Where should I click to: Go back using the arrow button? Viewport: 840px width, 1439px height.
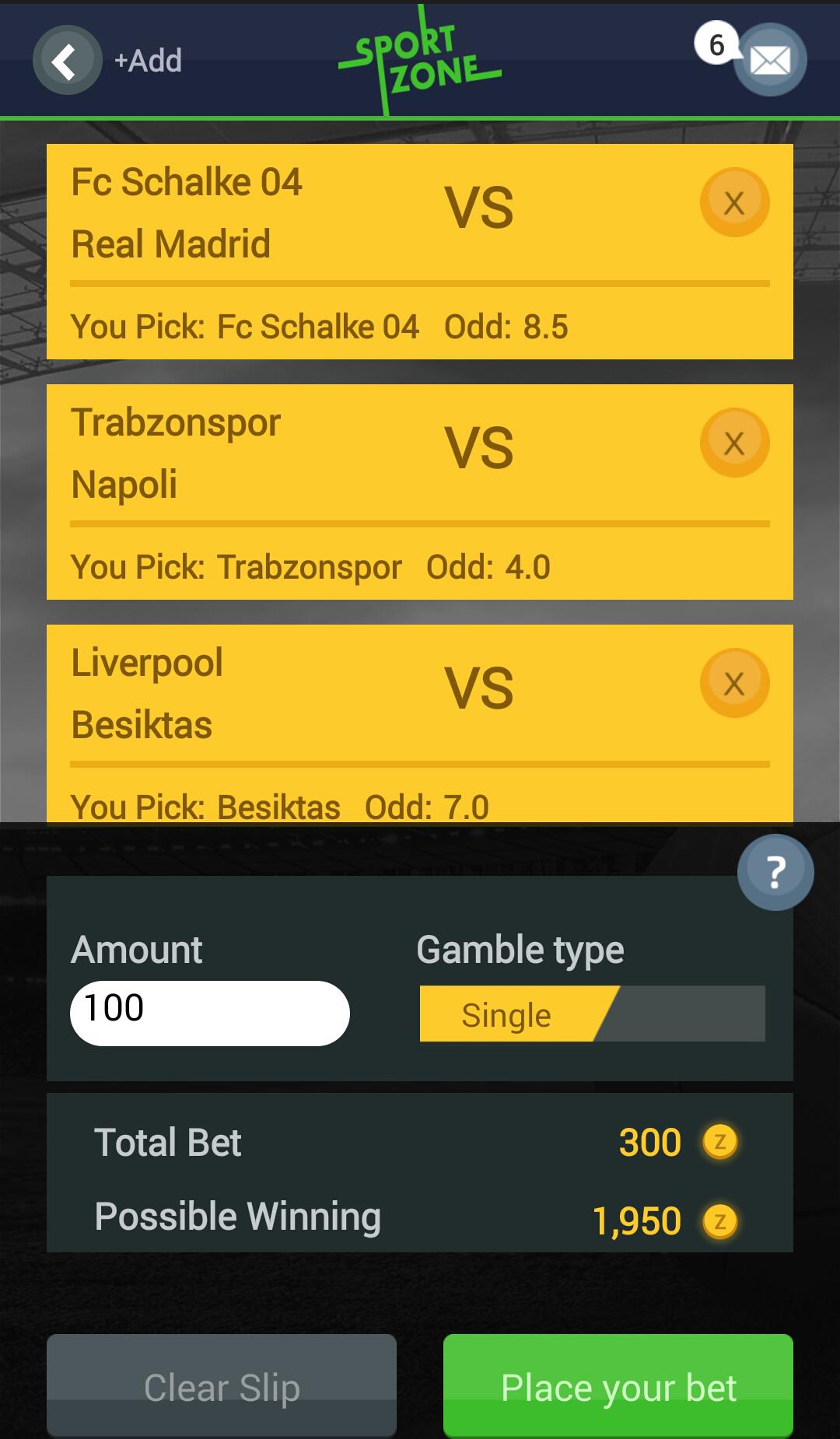(67, 60)
